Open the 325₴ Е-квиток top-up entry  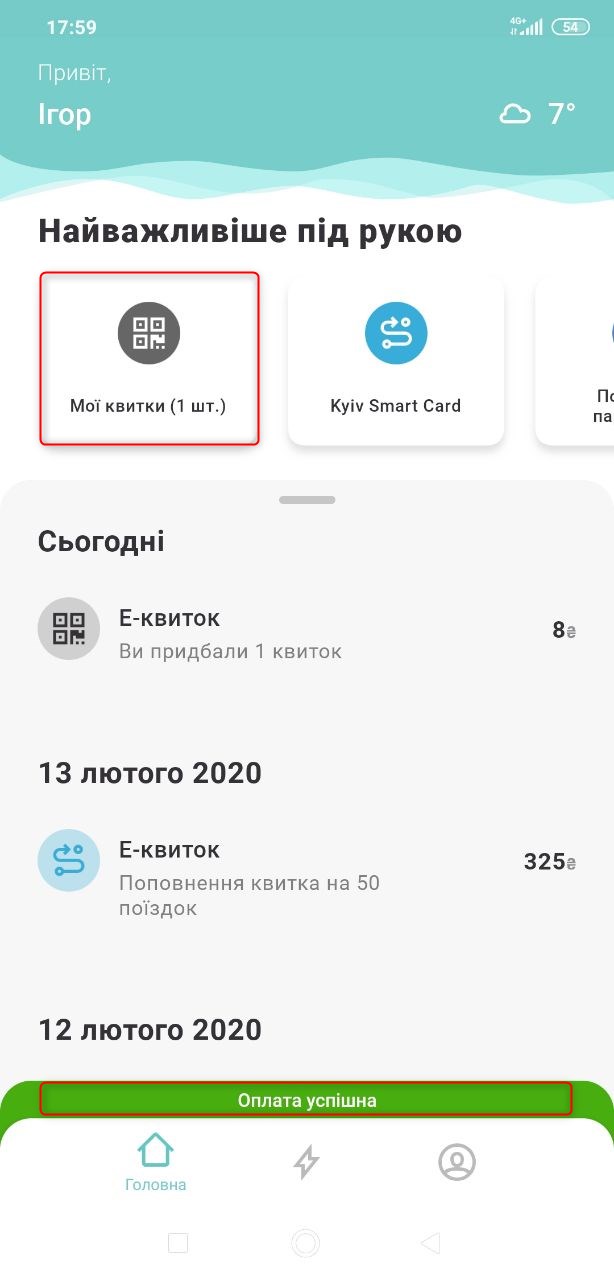(x=307, y=866)
